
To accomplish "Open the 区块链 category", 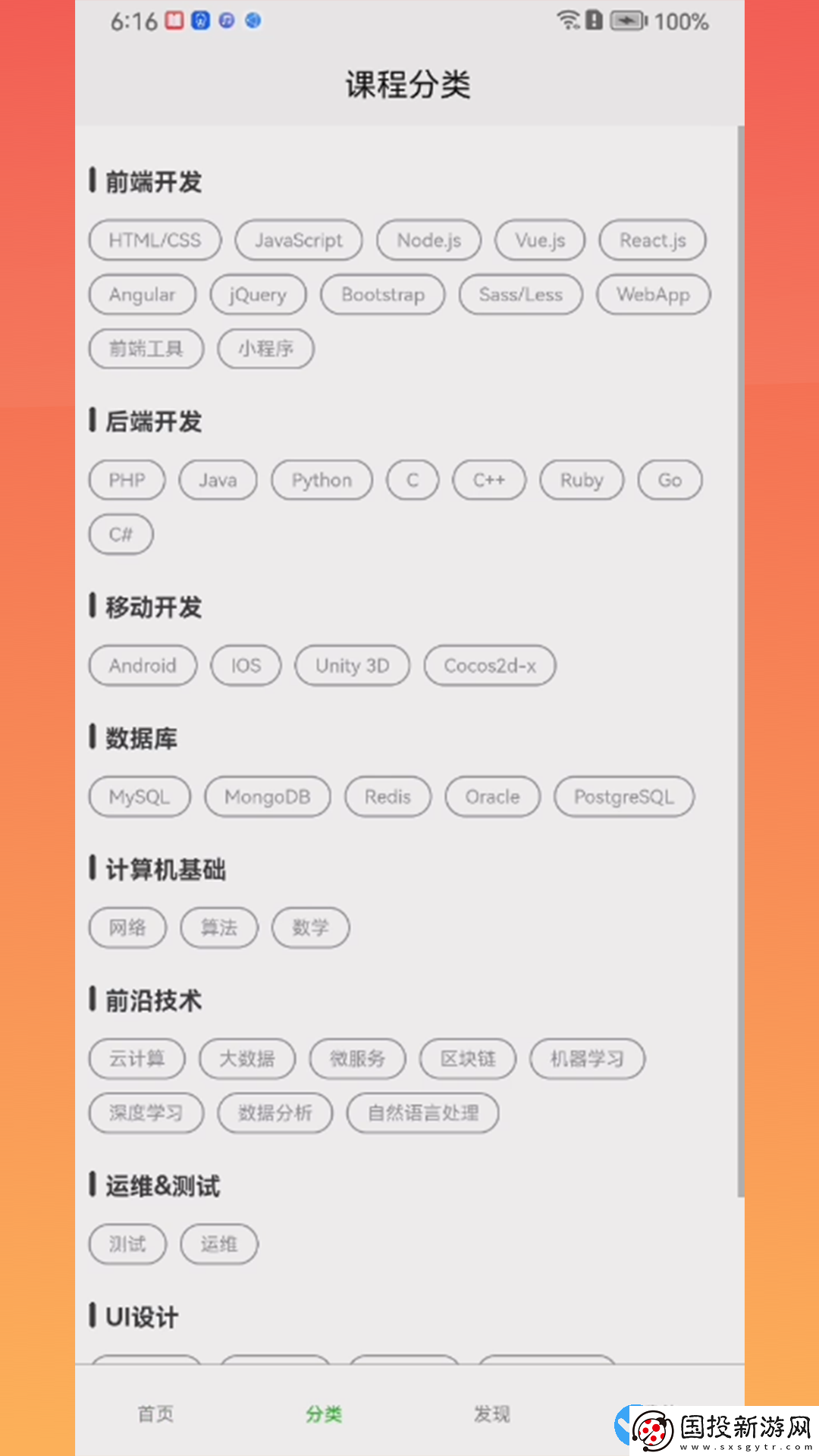I will 468,1059.
